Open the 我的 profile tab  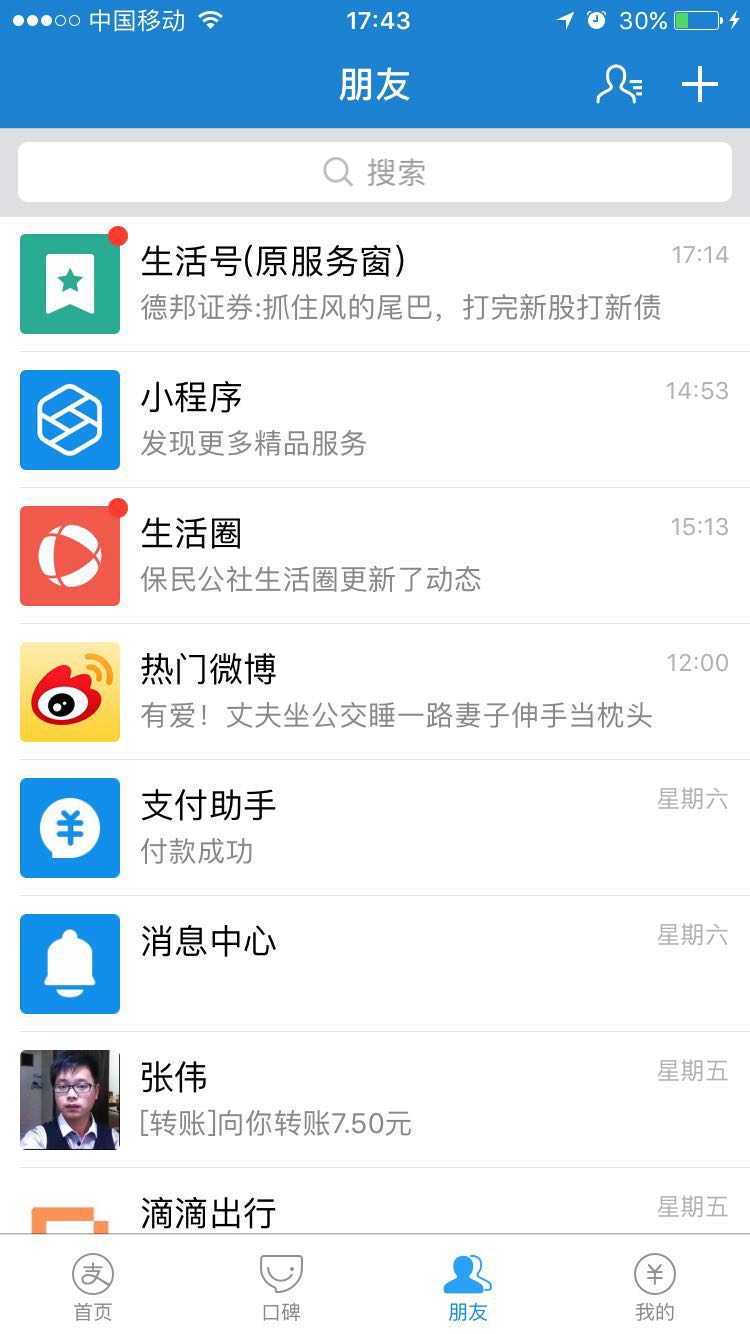(655, 1285)
